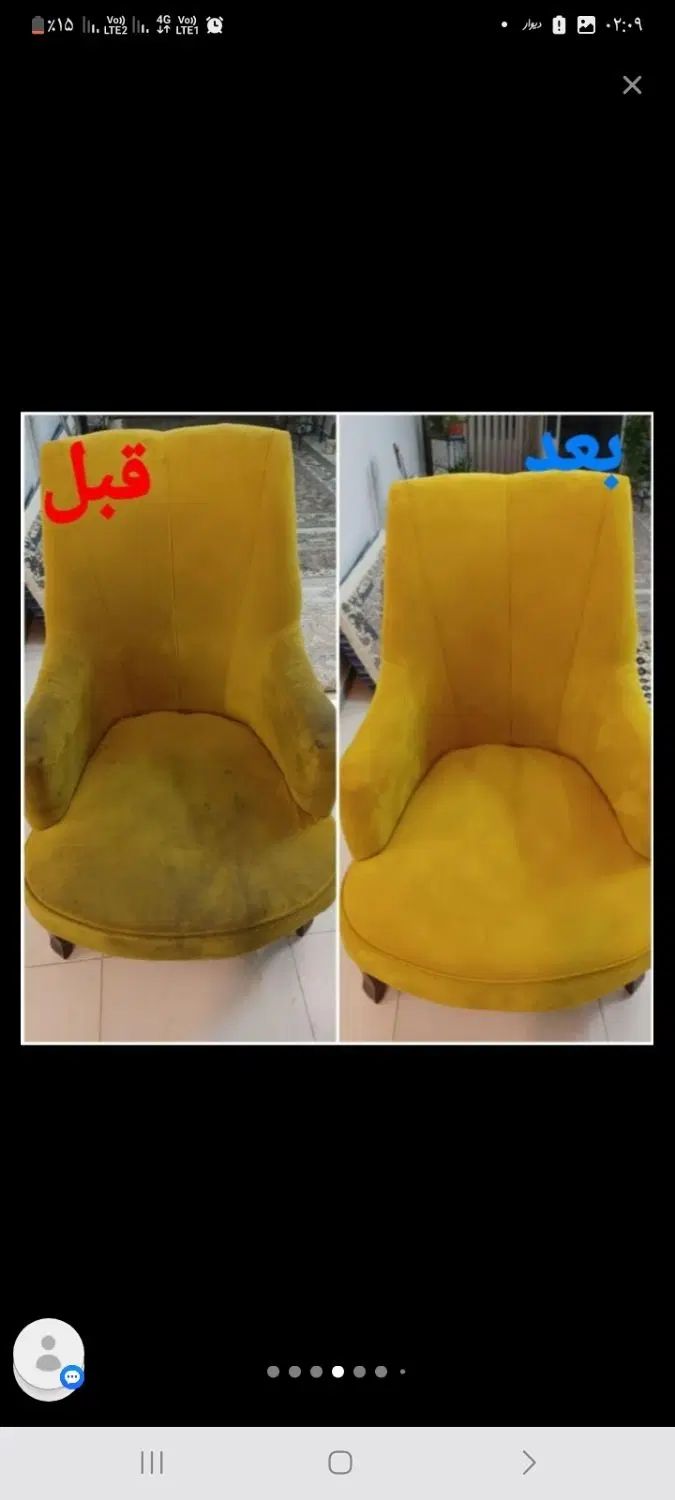This screenshot has height=1500, width=675.
Task: Tap the before/after chair photo
Action: click(x=337, y=728)
